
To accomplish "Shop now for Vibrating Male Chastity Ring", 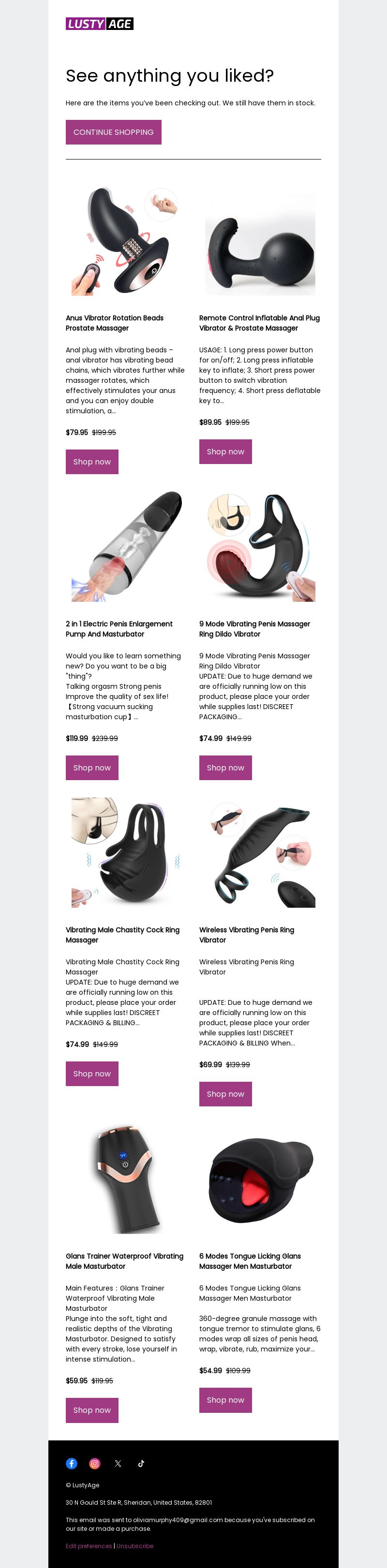I will (92, 1073).
